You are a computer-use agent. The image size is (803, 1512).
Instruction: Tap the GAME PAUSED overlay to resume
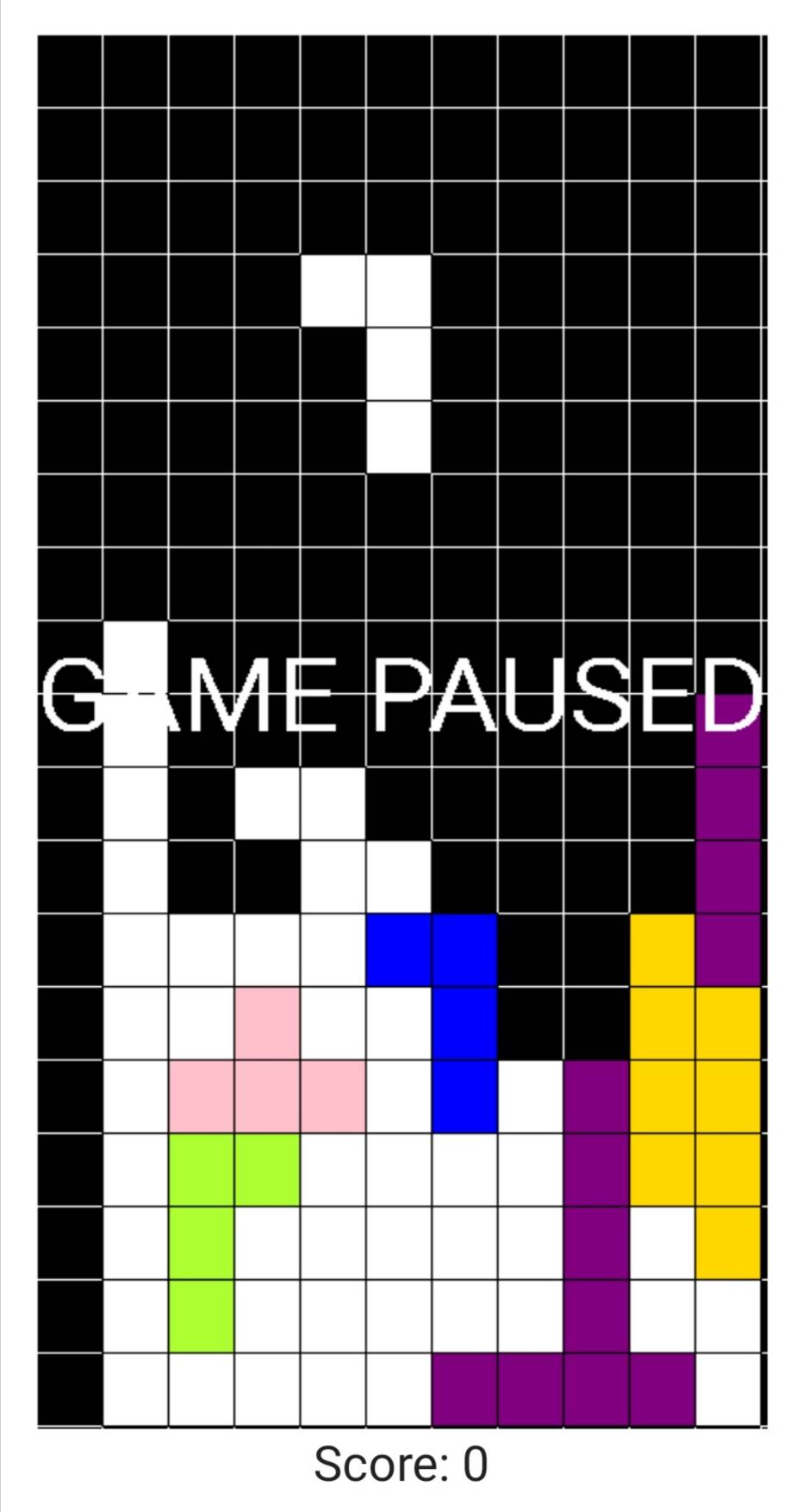coord(401,695)
